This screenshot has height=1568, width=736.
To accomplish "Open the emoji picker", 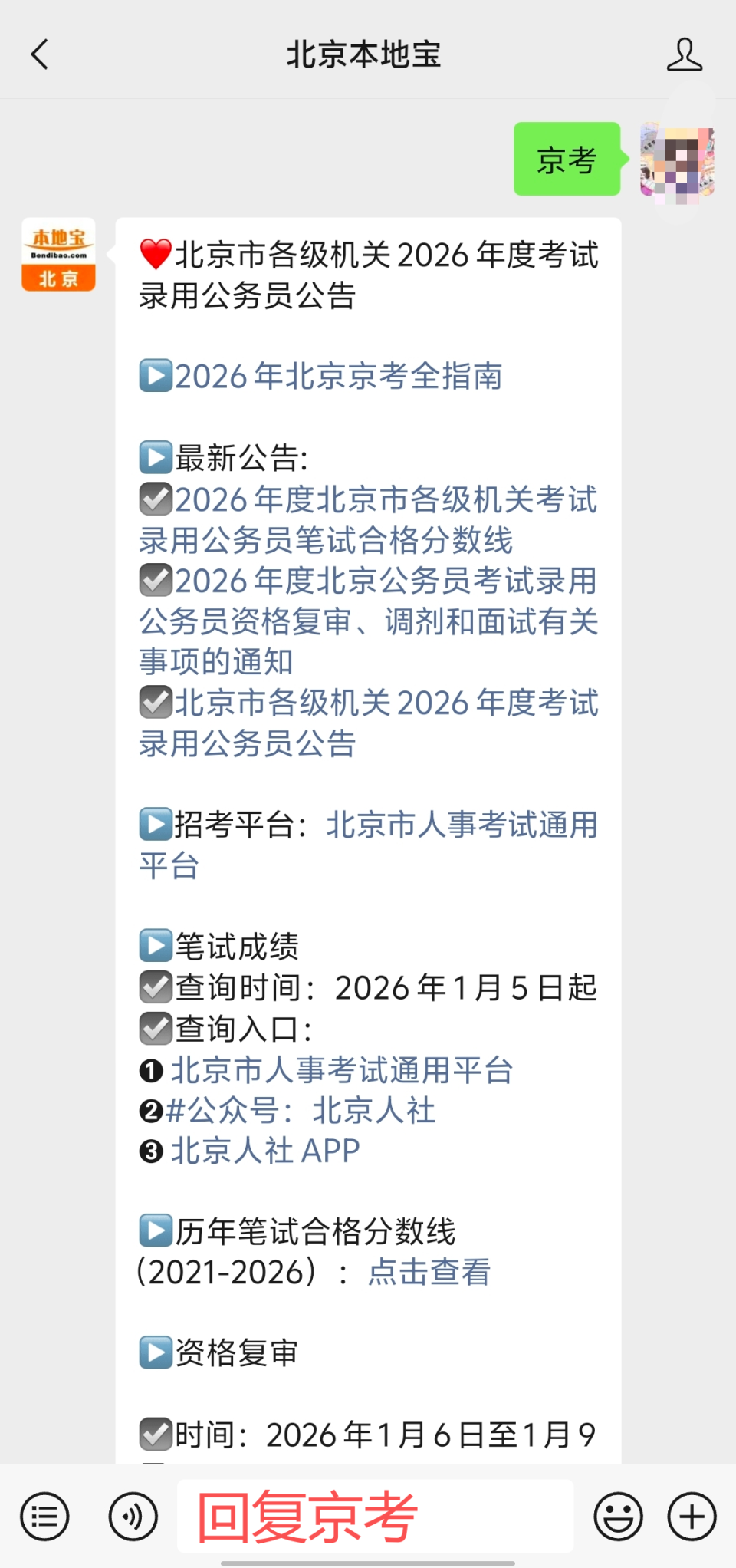I will (618, 1516).
